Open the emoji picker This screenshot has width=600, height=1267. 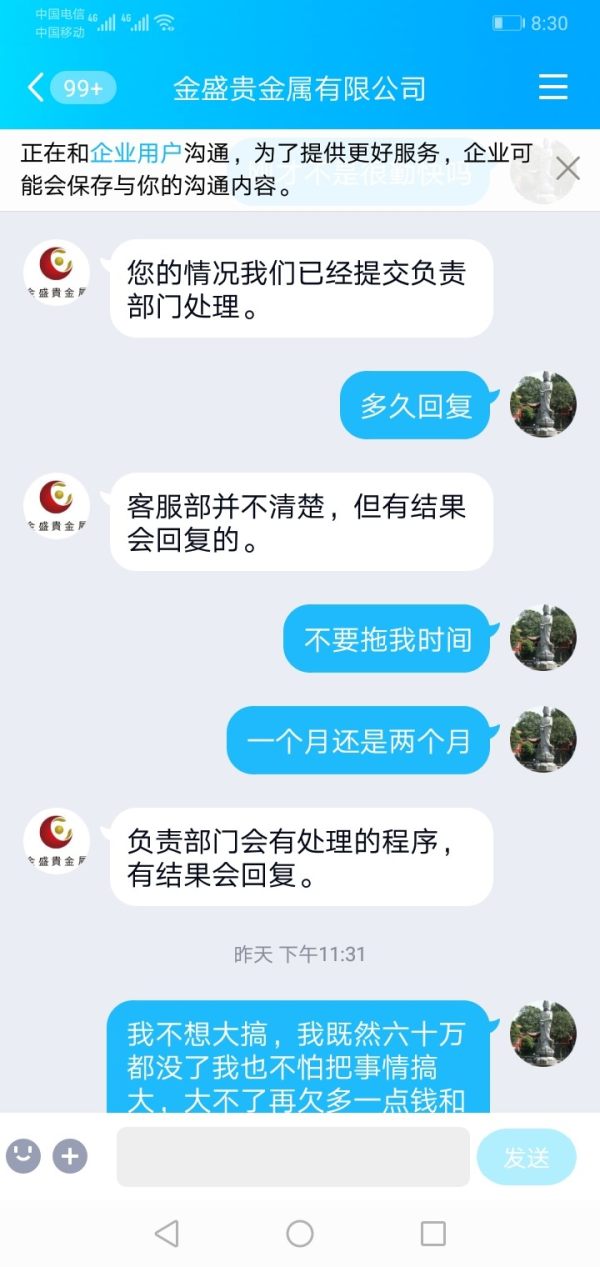(23, 1156)
